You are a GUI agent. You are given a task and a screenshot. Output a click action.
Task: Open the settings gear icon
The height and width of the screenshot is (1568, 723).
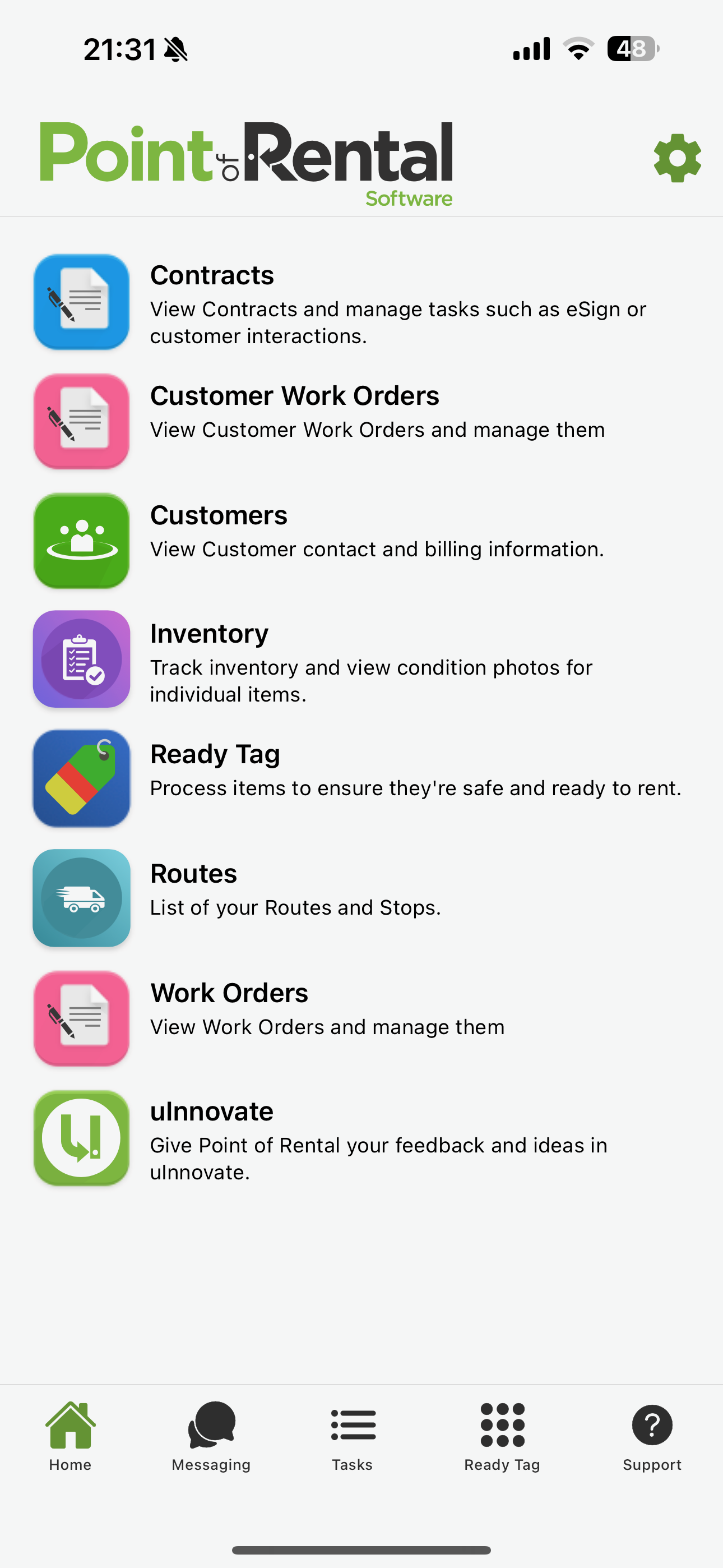click(676, 158)
